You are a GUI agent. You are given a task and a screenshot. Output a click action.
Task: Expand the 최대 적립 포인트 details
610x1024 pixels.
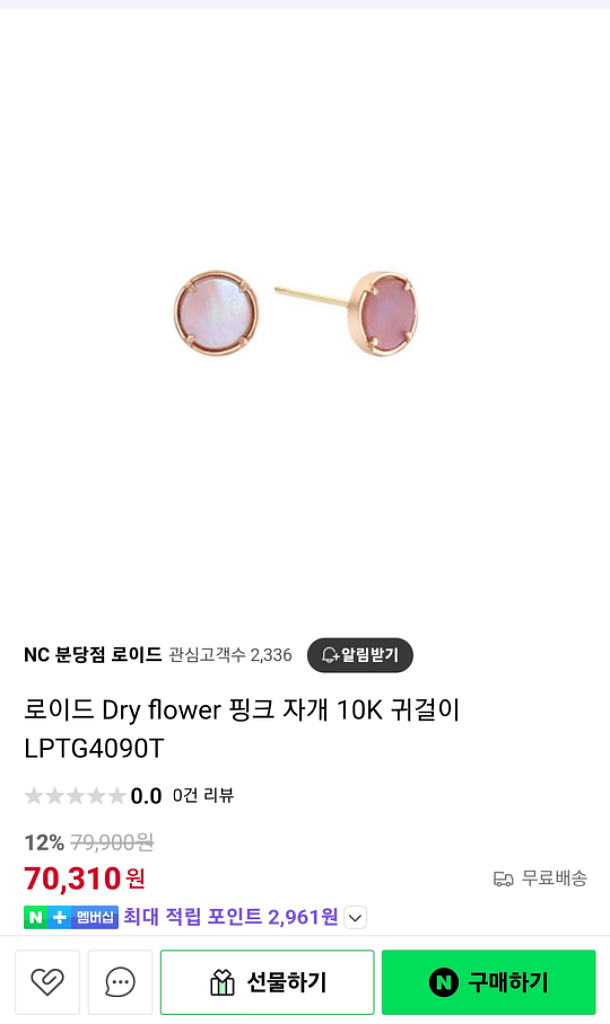[x=356, y=917]
